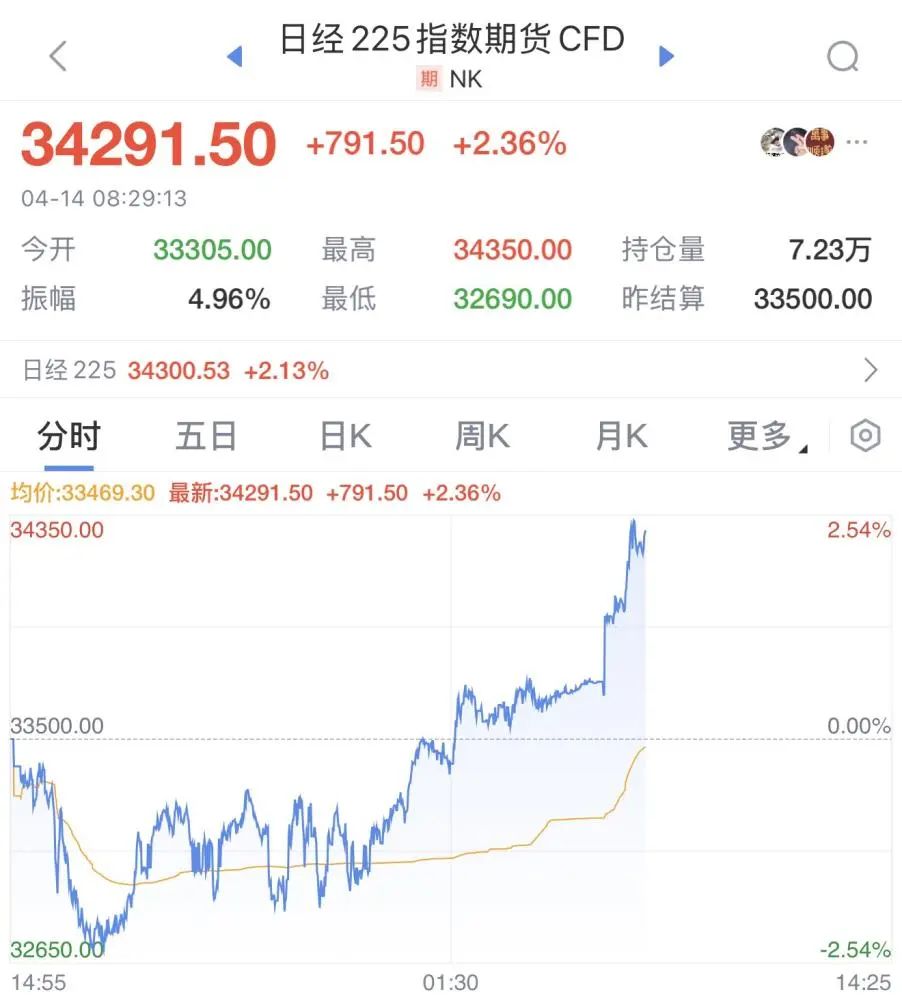Open the search magnifier icon
This screenshot has width=902, height=1003.
[843, 57]
